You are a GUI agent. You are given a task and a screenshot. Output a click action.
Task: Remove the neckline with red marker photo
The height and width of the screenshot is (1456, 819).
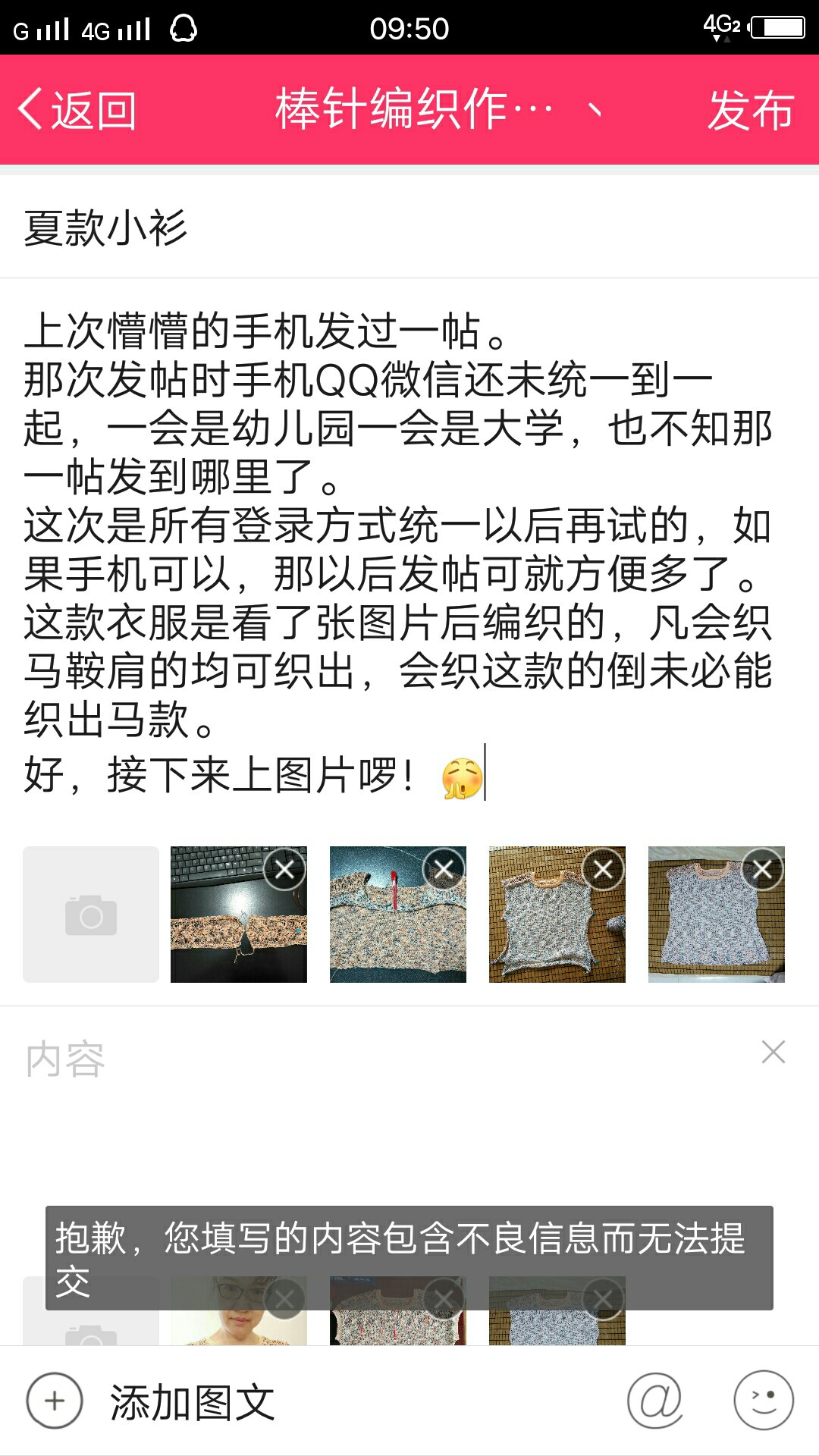click(x=444, y=870)
